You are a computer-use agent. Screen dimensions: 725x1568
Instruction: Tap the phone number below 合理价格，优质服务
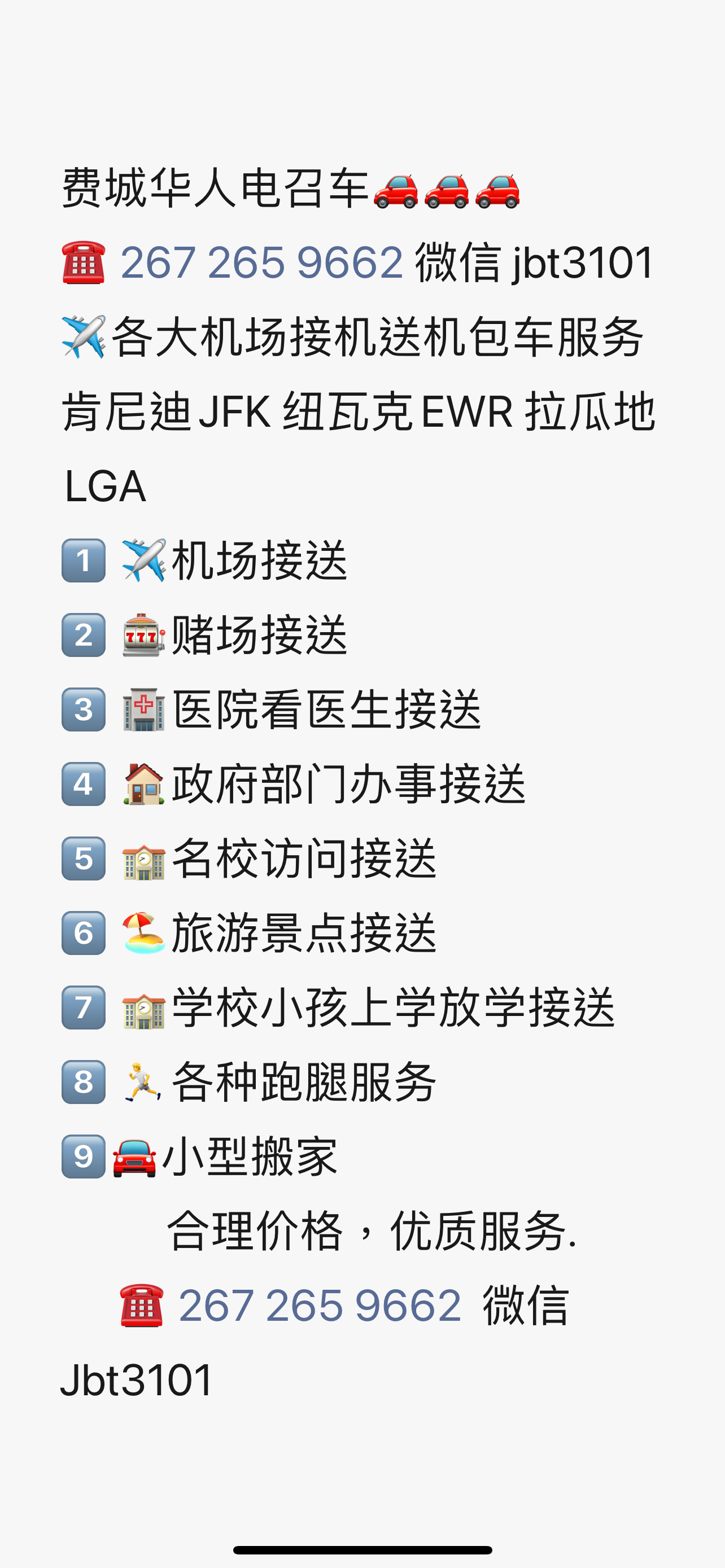tap(320, 1306)
